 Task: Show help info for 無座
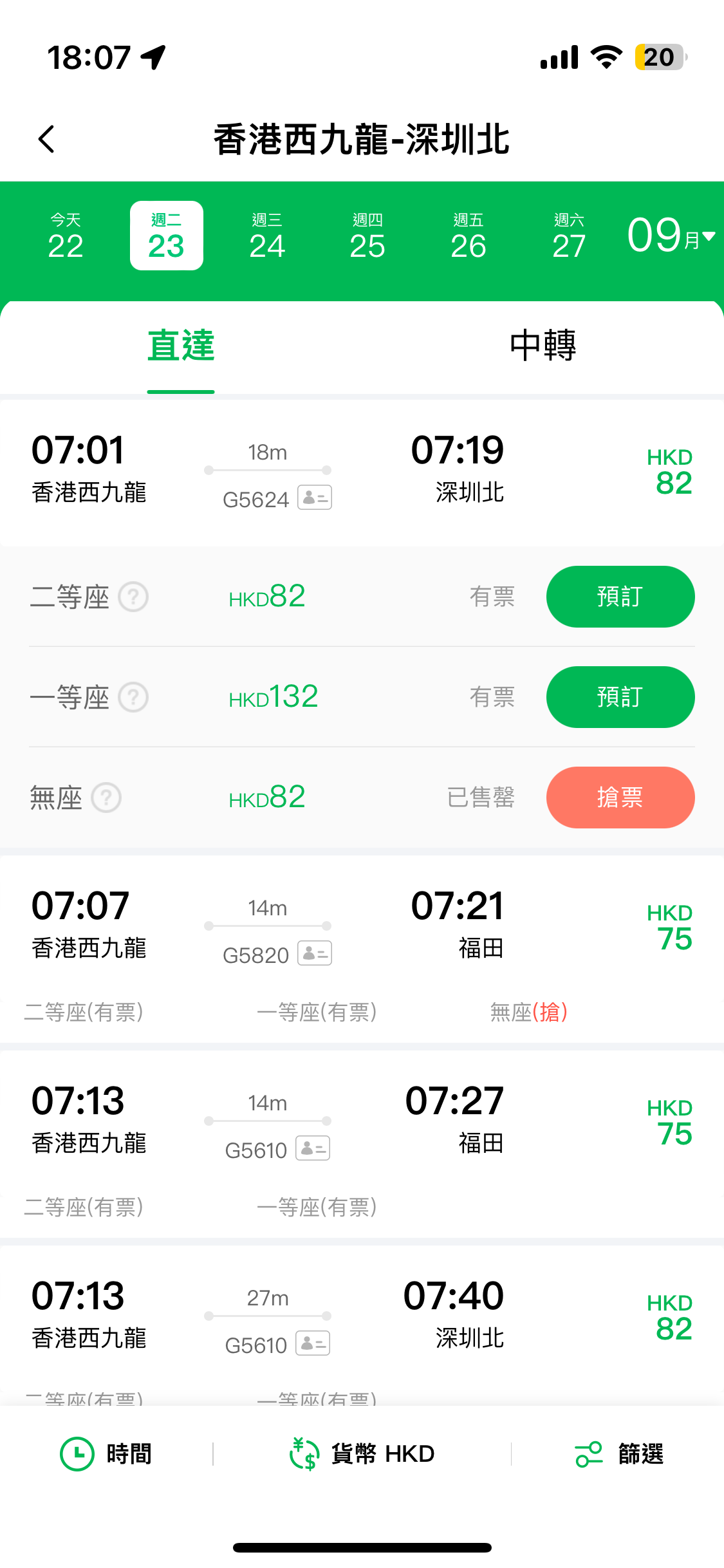point(107,798)
